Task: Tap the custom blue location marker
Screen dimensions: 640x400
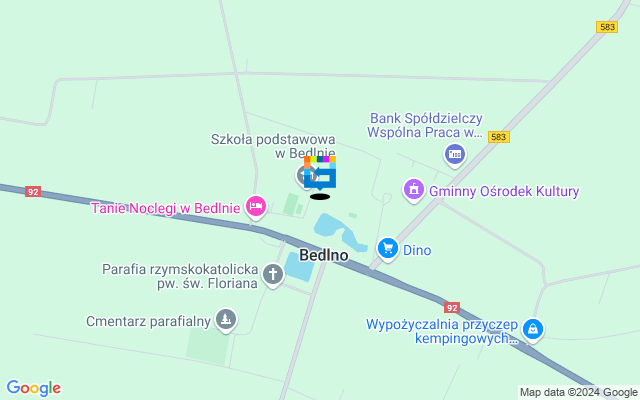Action: pos(321,175)
